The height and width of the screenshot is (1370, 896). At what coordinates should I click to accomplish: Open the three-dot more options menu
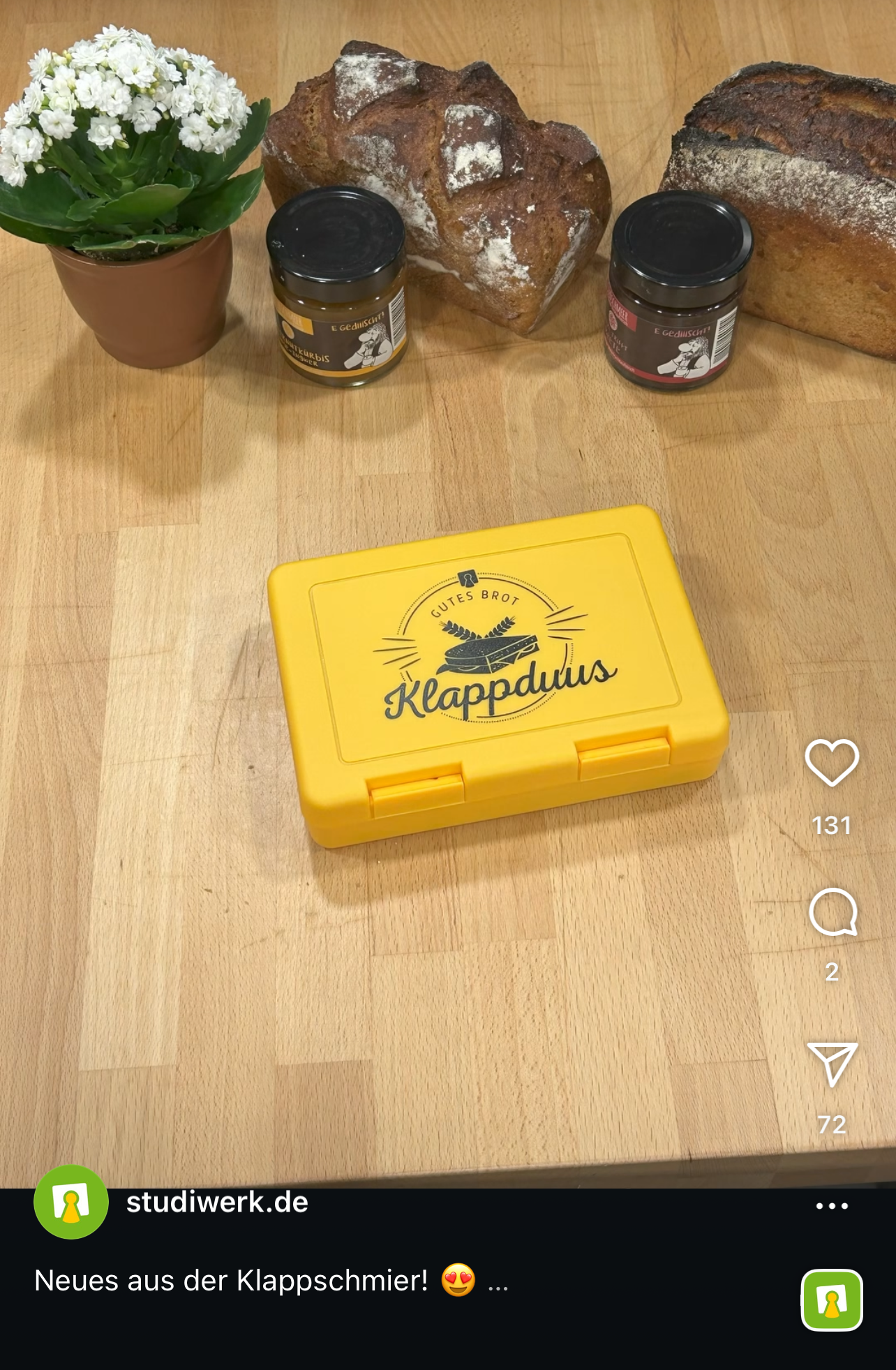click(831, 1205)
